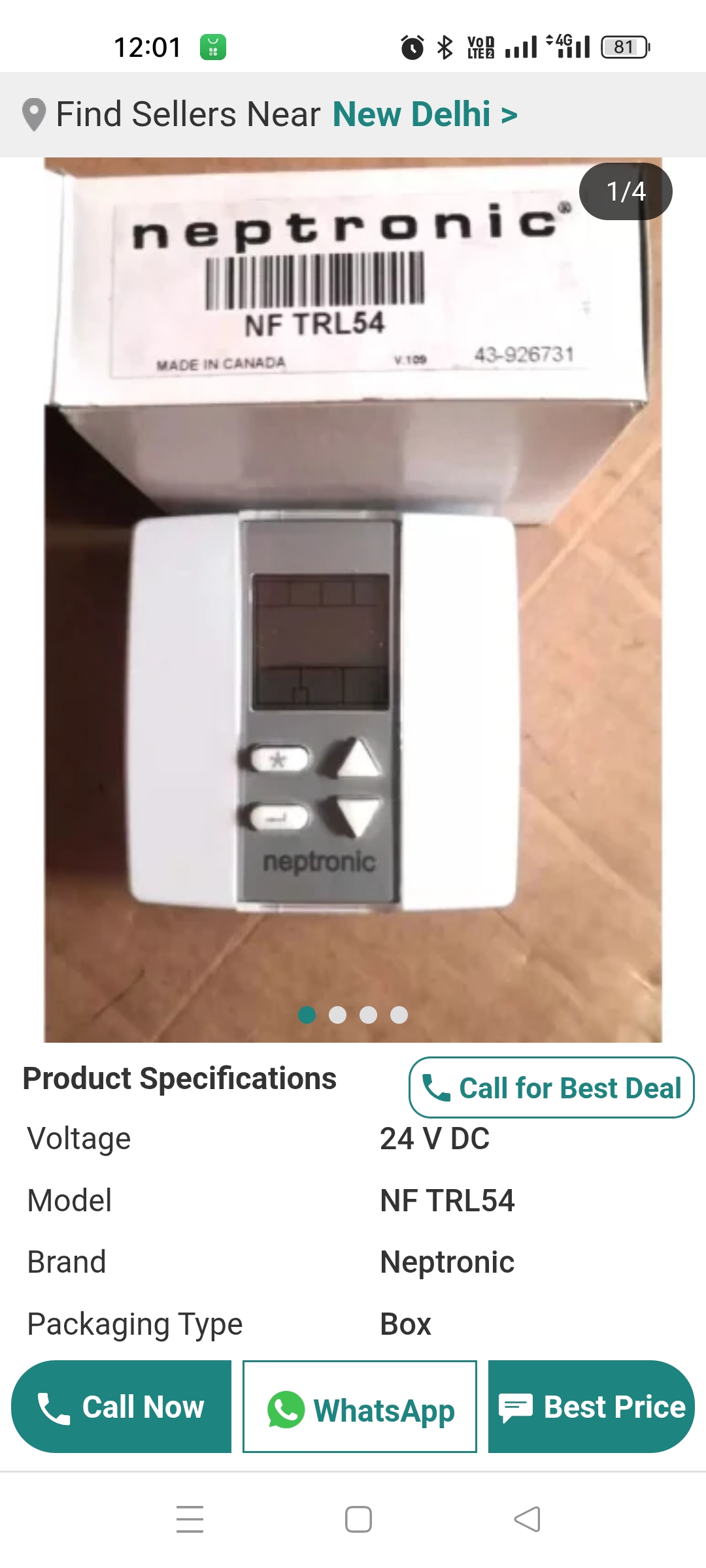Contact seller via WhatsApp

click(x=360, y=1409)
